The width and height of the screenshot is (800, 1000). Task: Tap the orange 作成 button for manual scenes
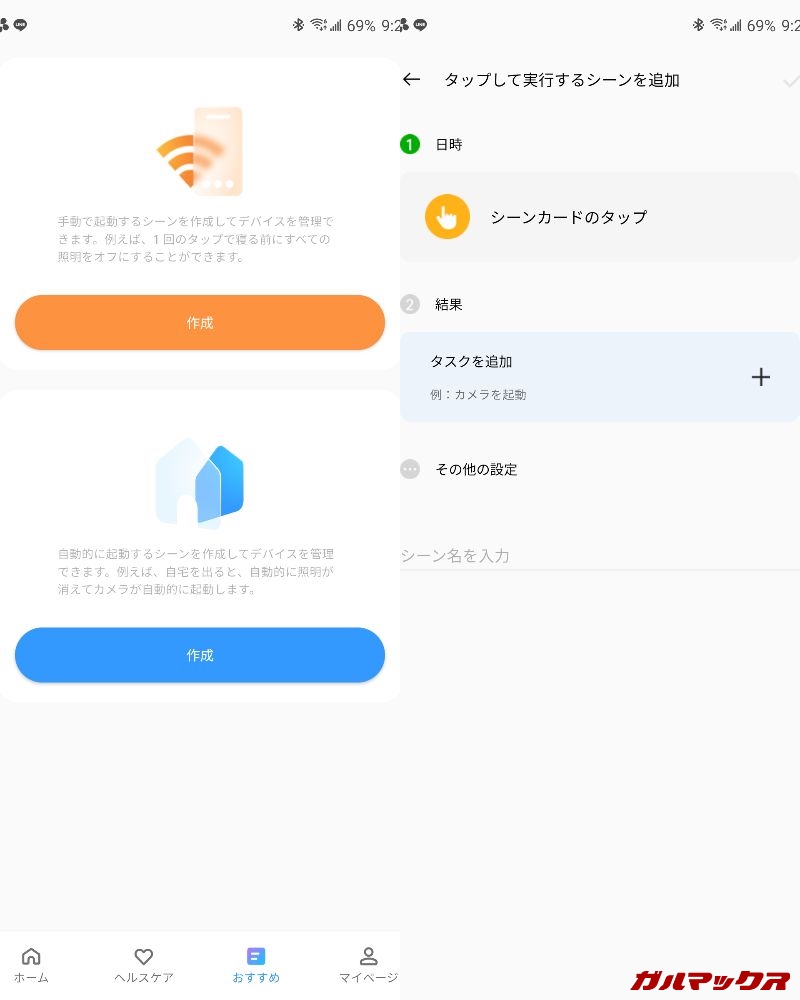[200, 323]
